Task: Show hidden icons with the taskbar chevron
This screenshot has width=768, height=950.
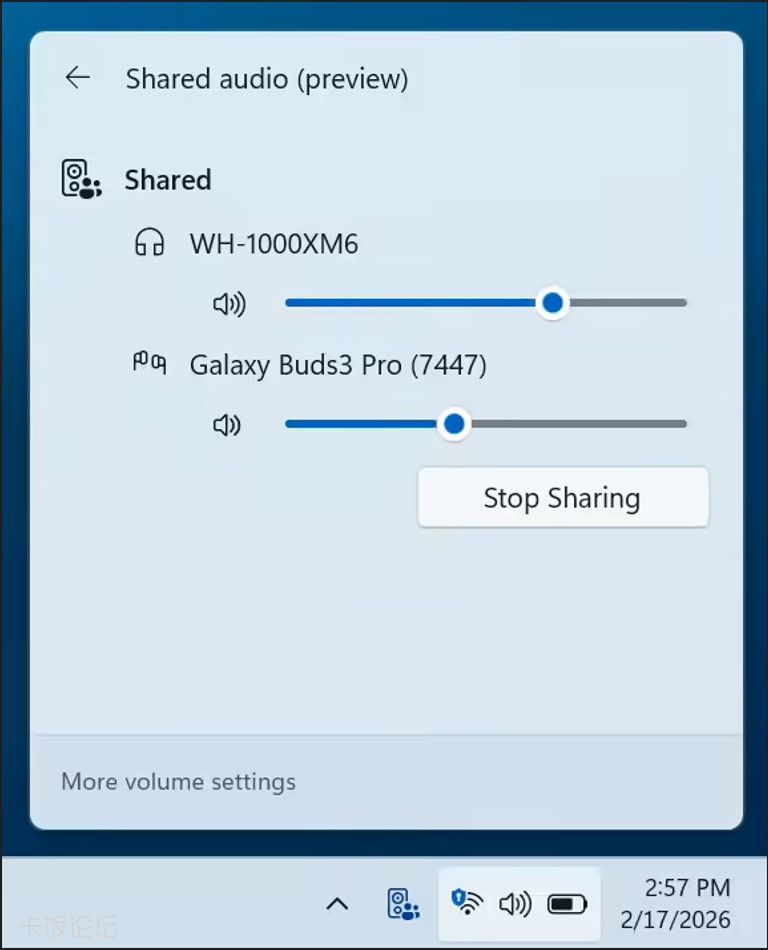Action: pos(338,905)
